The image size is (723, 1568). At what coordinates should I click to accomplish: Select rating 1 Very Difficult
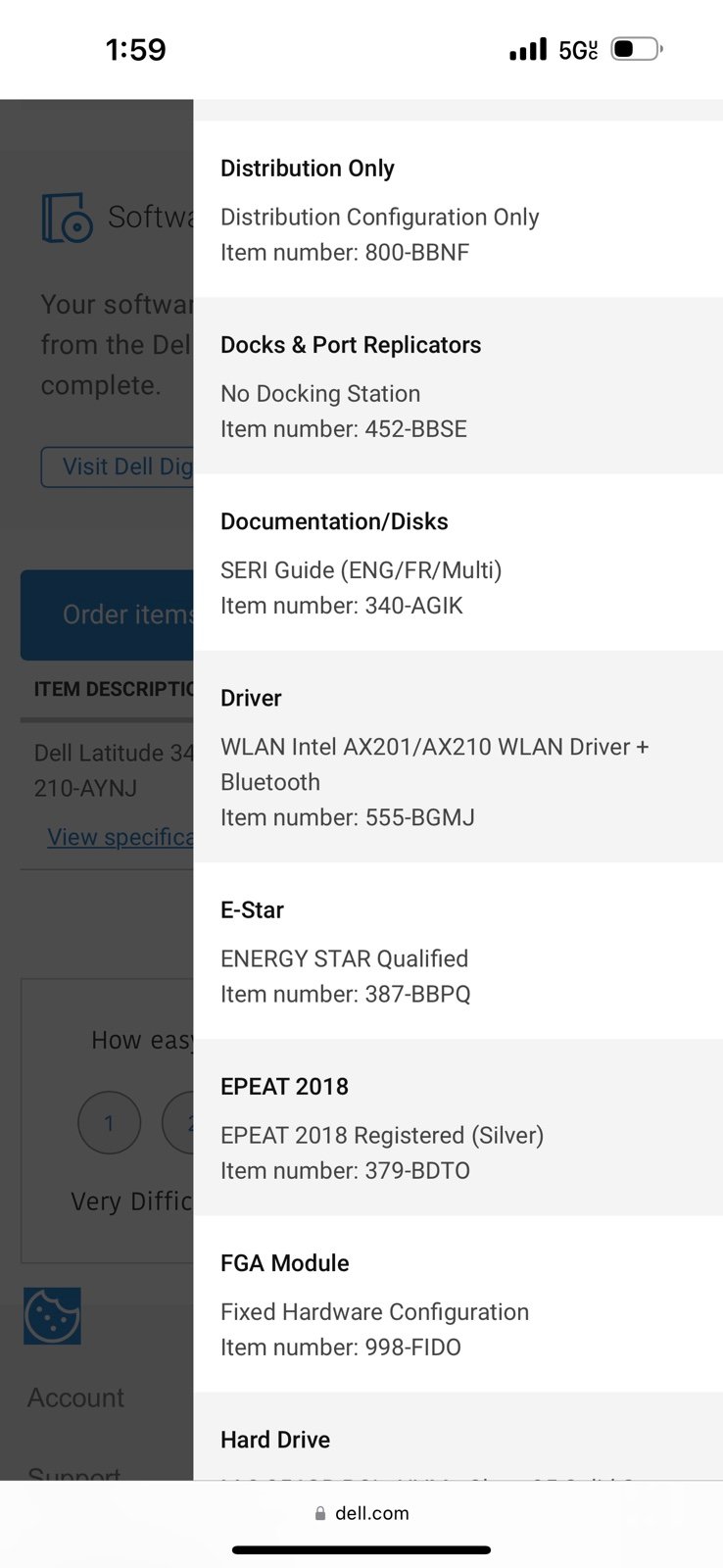[109, 1122]
